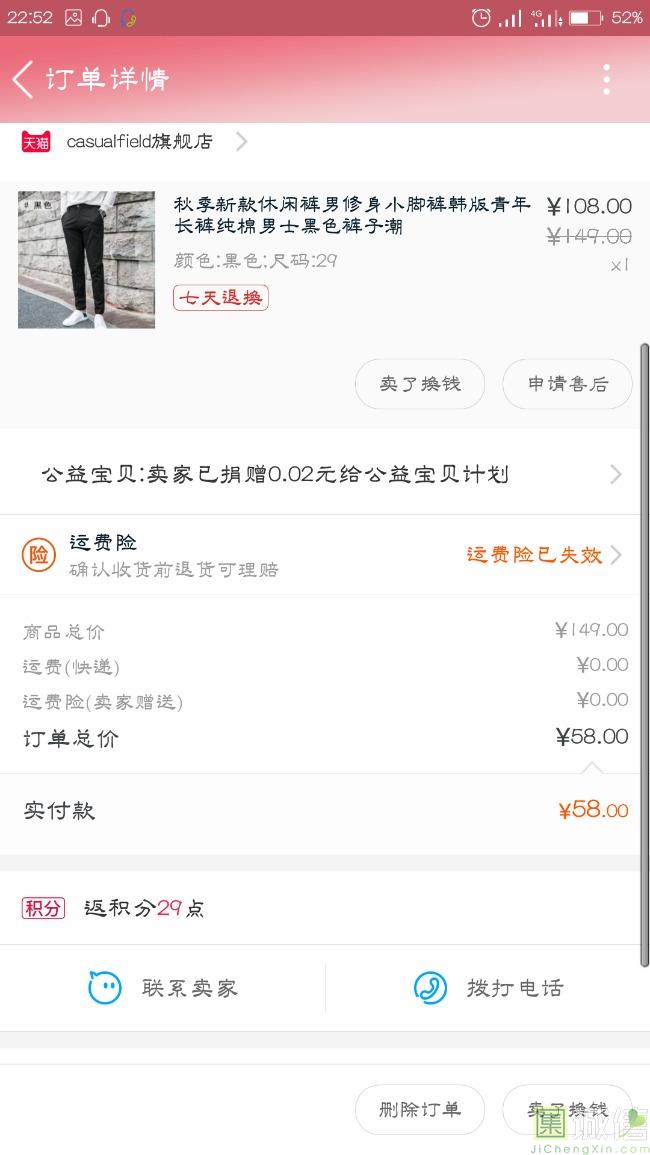The width and height of the screenshot is (650, 1155).
Task: Tap 卖了换钱 under the product
Action: pos(420,384)
